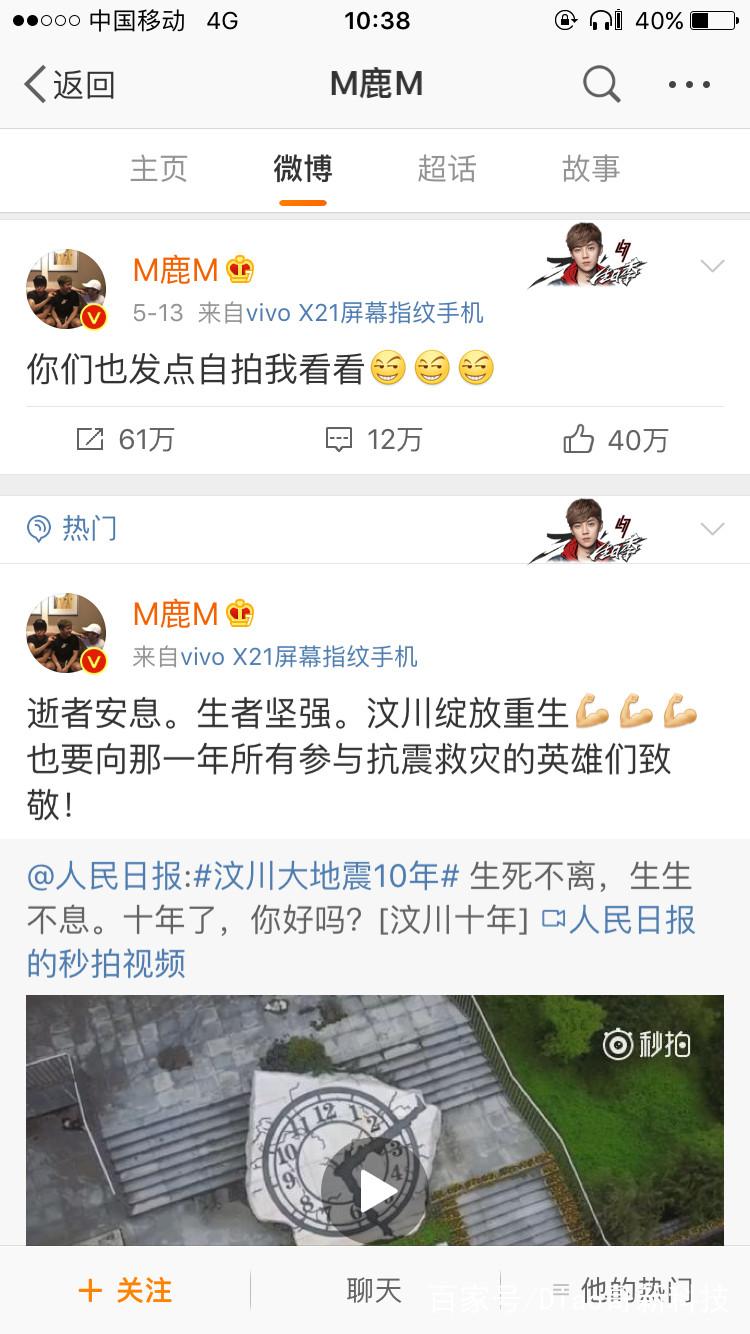Viewport: 750px width, 1334px height.
Task: Open the search on M鹿M's profile
Action: click(601, 84)
